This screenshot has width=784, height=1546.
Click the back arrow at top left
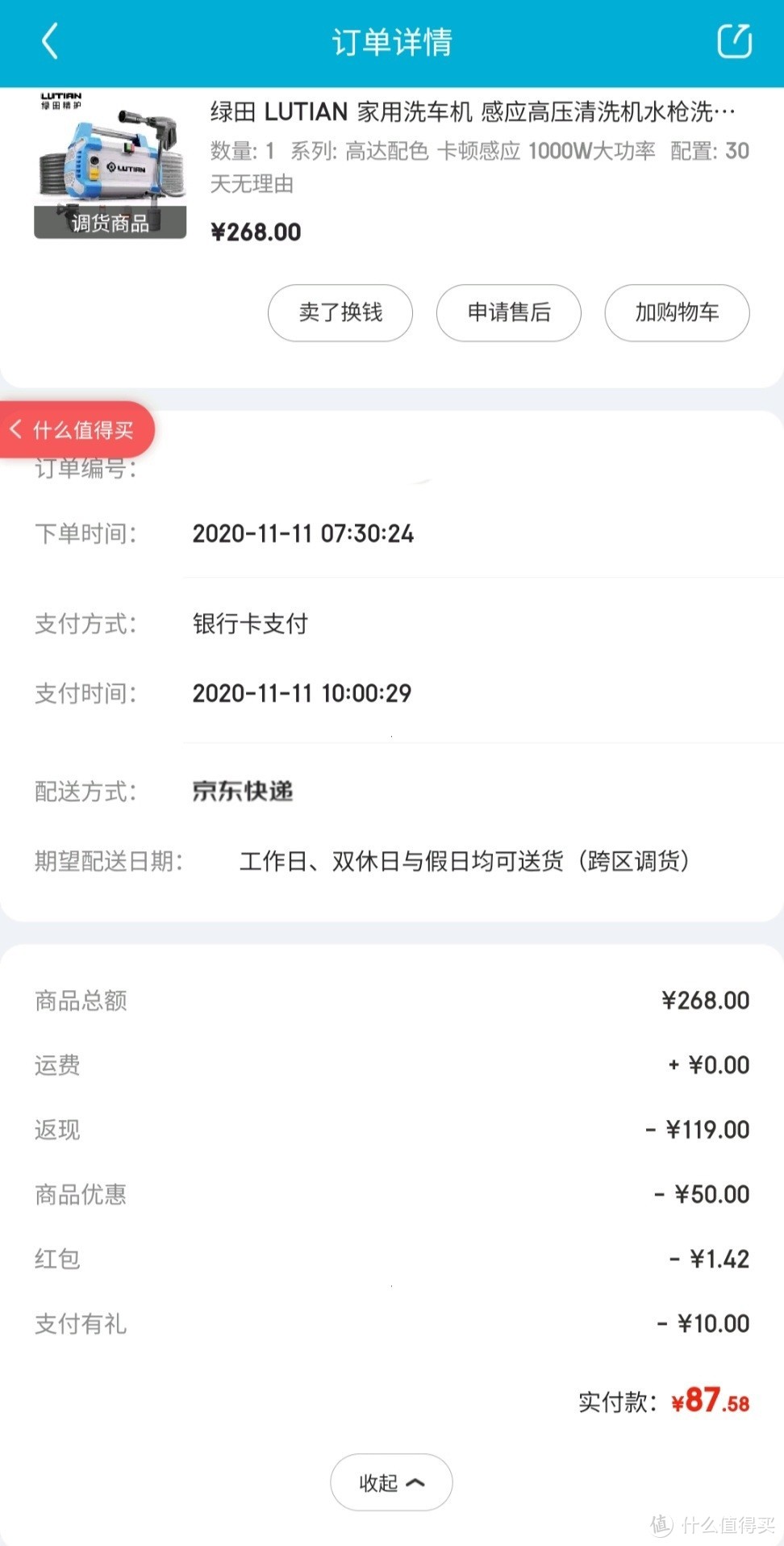[50, 40]
